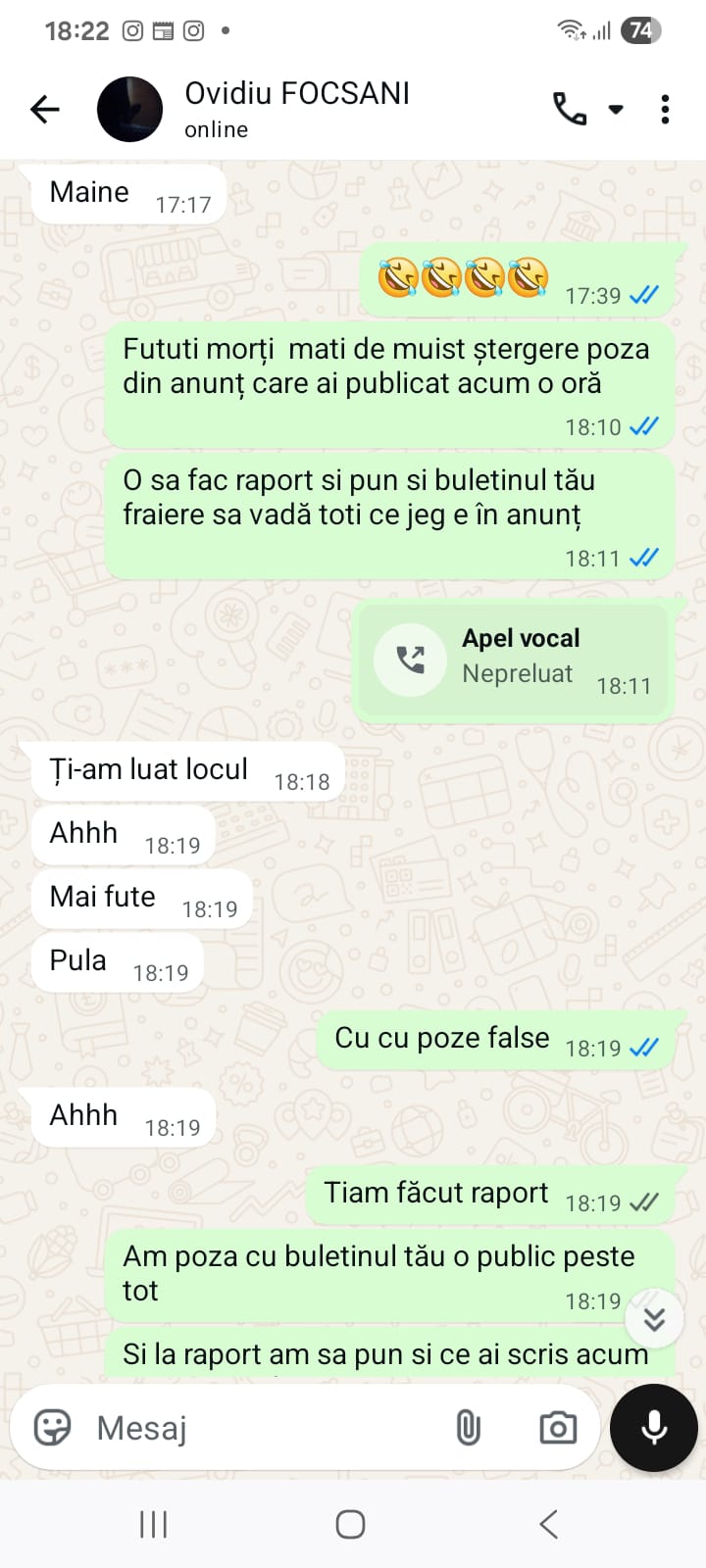Open the camera from the message bar
This screenshot has width=706, height=1568.
[x=557, y=1428]
